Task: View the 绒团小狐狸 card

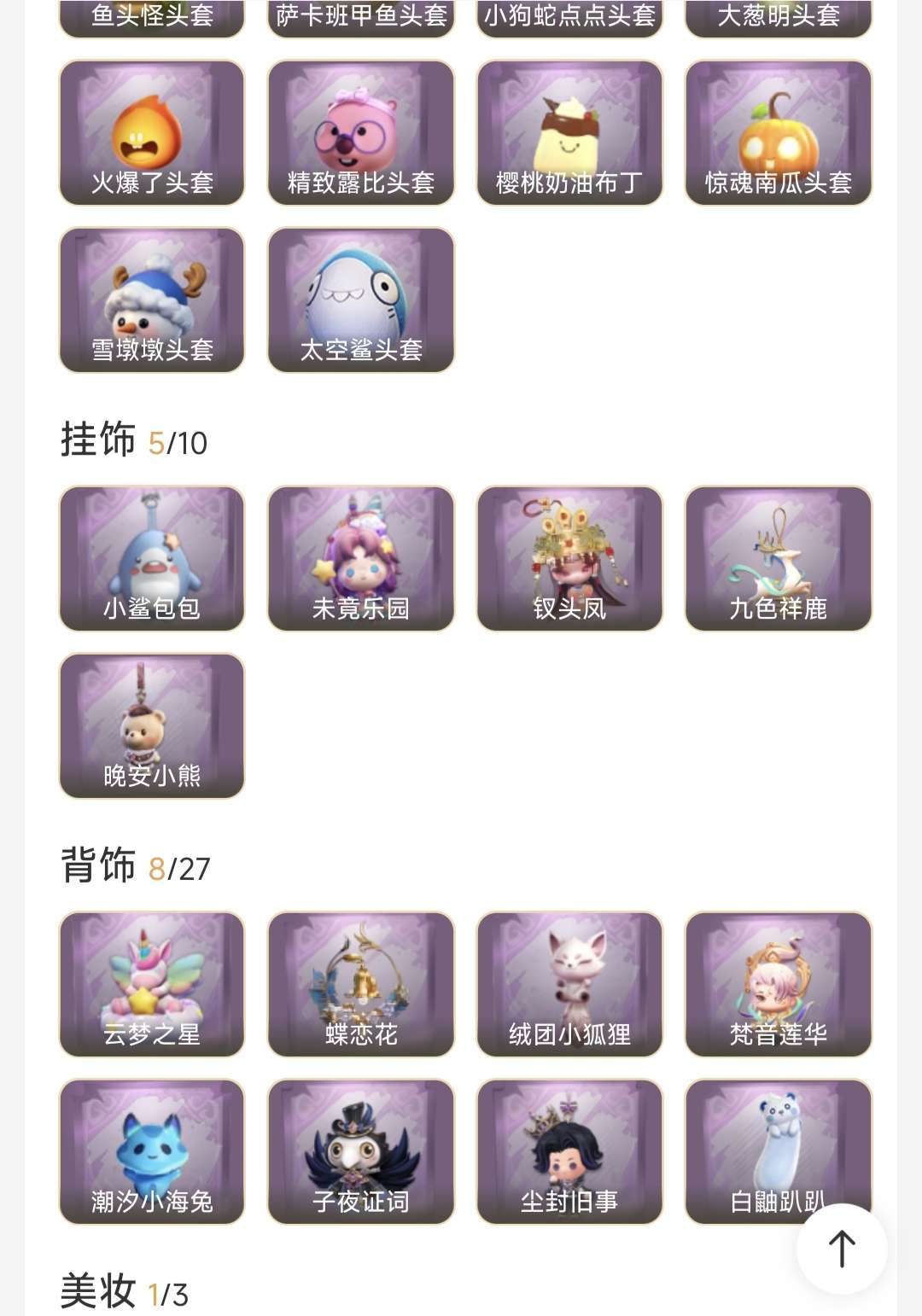Action: (569, 984)
